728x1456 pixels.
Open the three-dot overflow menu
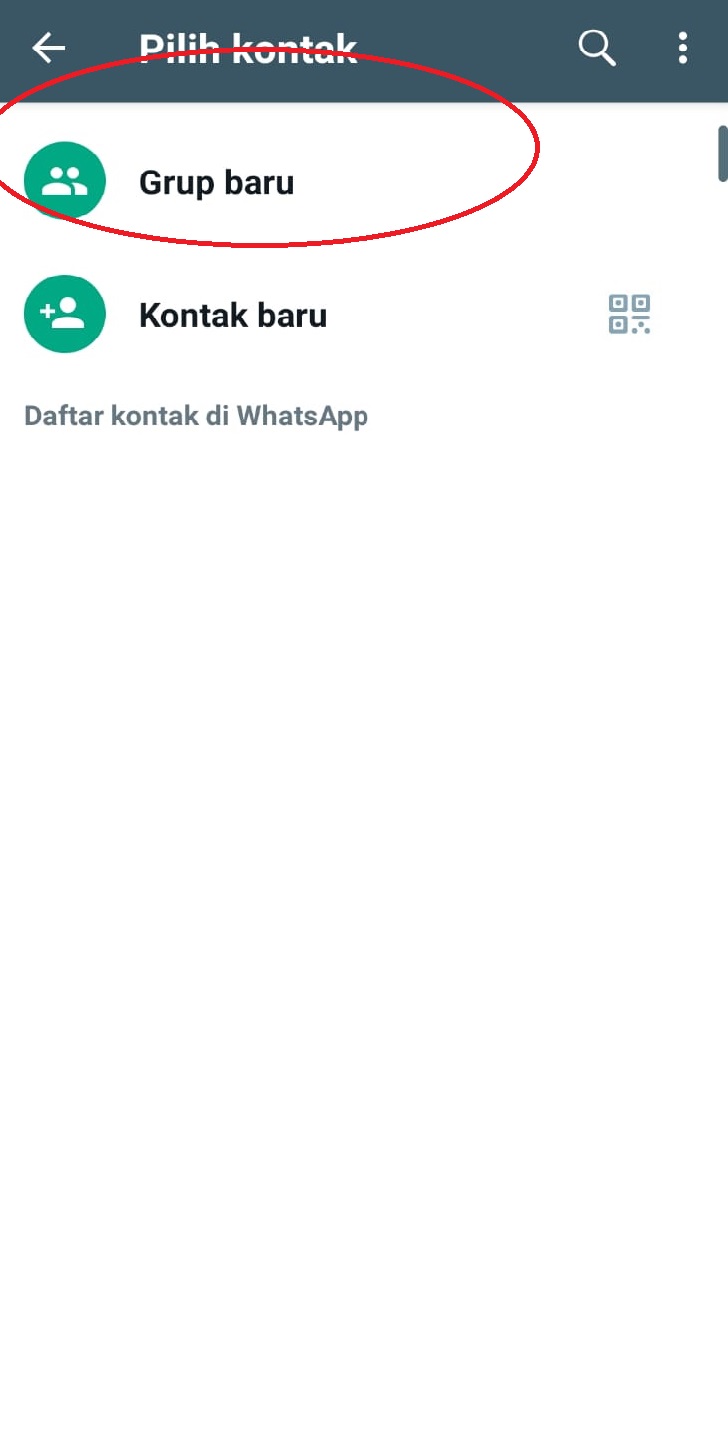tap(683, 47)
